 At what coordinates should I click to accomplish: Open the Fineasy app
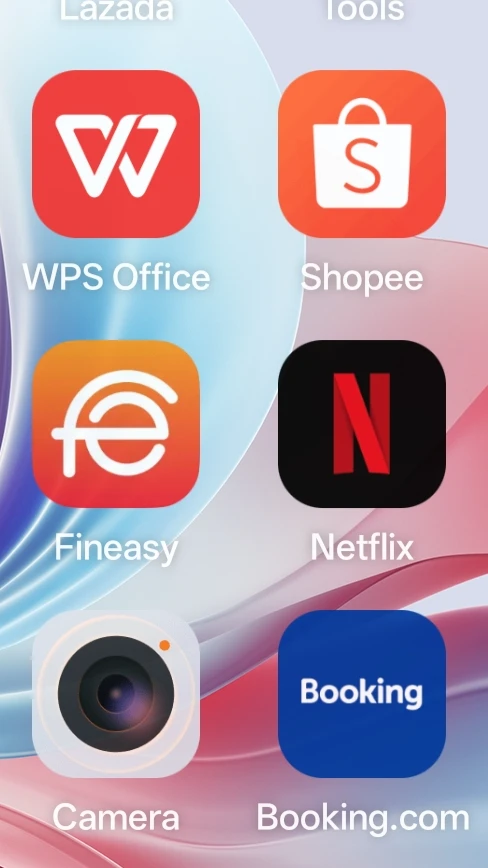pos(116,424)
